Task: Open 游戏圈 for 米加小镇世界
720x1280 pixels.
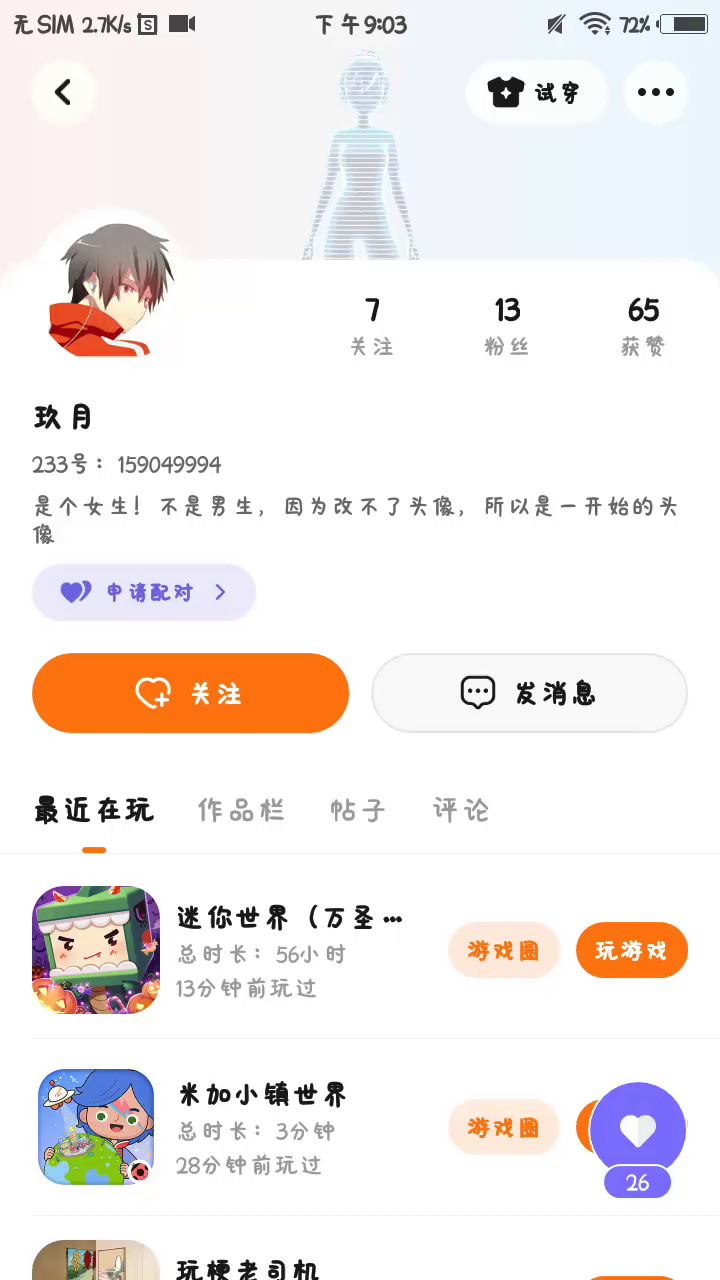Action: click(503, 1127)
